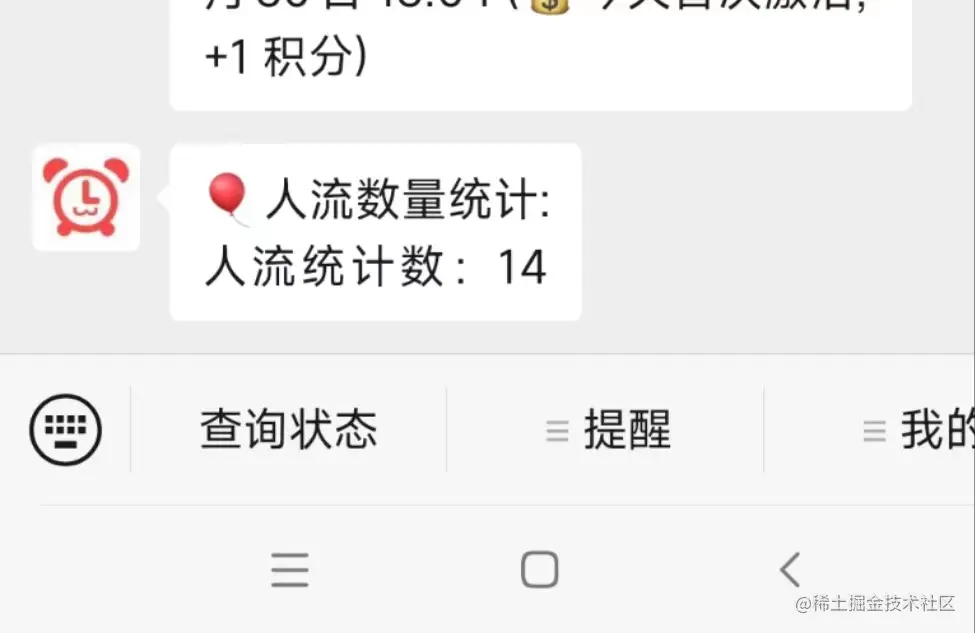
Task: Open the 提醒 menu
Action: [607, 431]
